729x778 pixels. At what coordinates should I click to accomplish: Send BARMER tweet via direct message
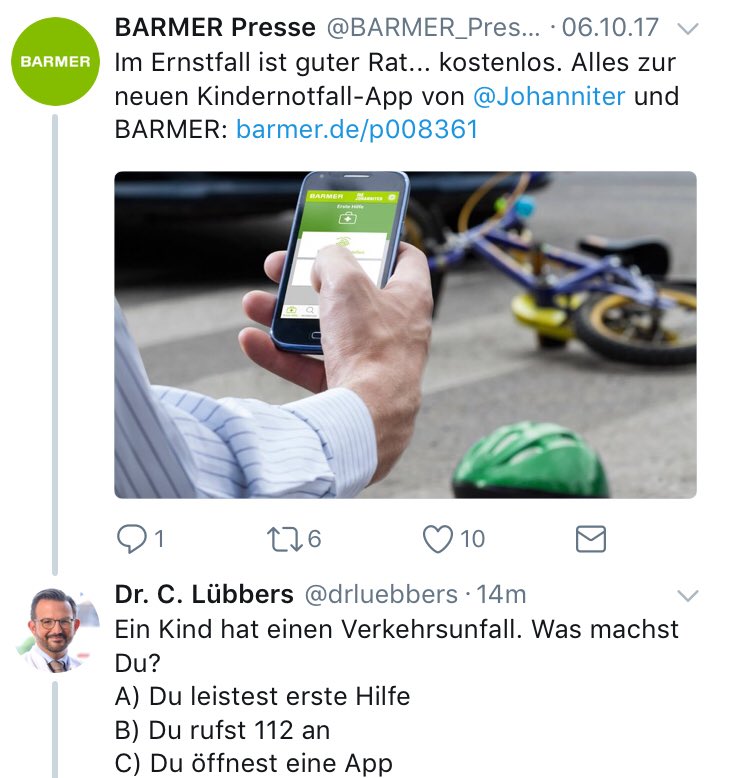point(591,539)
